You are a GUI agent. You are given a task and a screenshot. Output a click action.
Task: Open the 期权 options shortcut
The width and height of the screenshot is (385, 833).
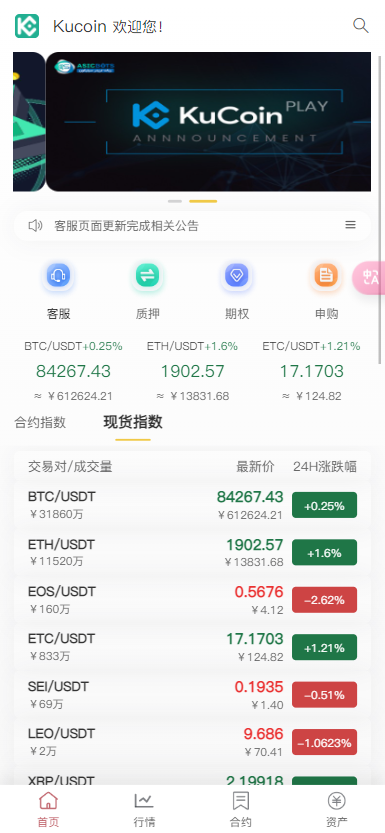[x=237, y=292]
